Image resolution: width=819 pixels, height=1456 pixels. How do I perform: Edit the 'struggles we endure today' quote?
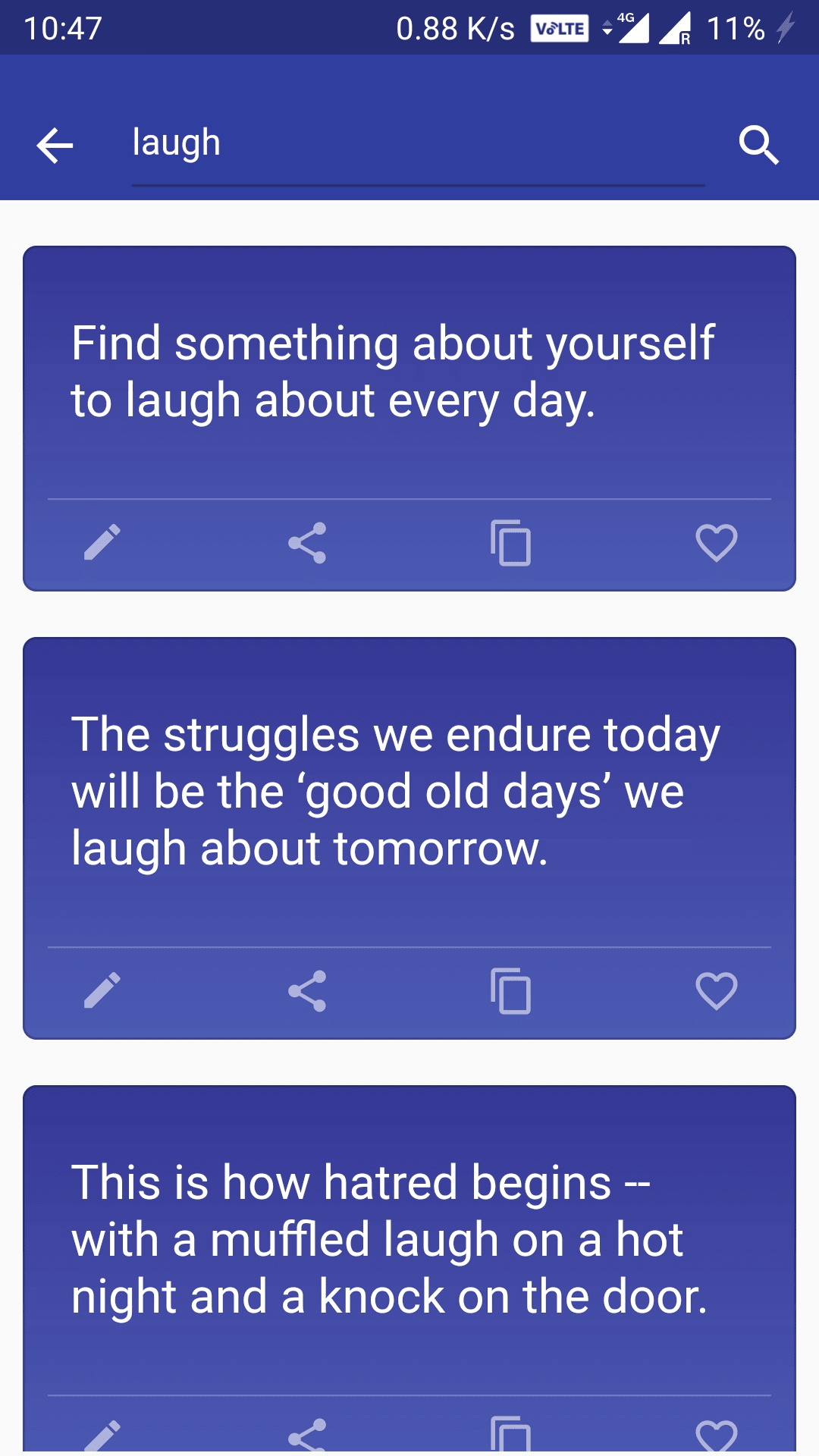tap(102, 991)
